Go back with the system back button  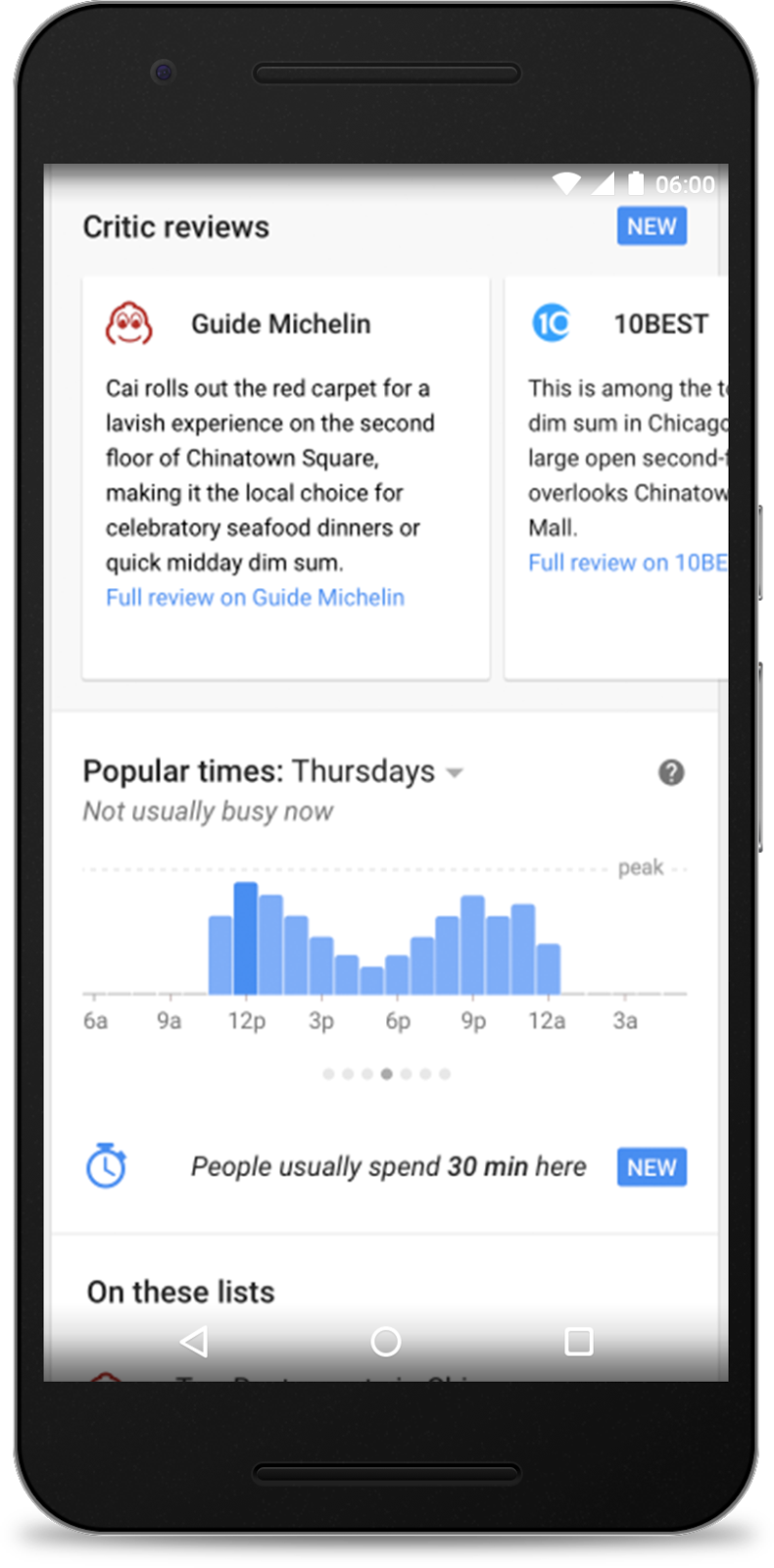click(x=194, y=1342)
